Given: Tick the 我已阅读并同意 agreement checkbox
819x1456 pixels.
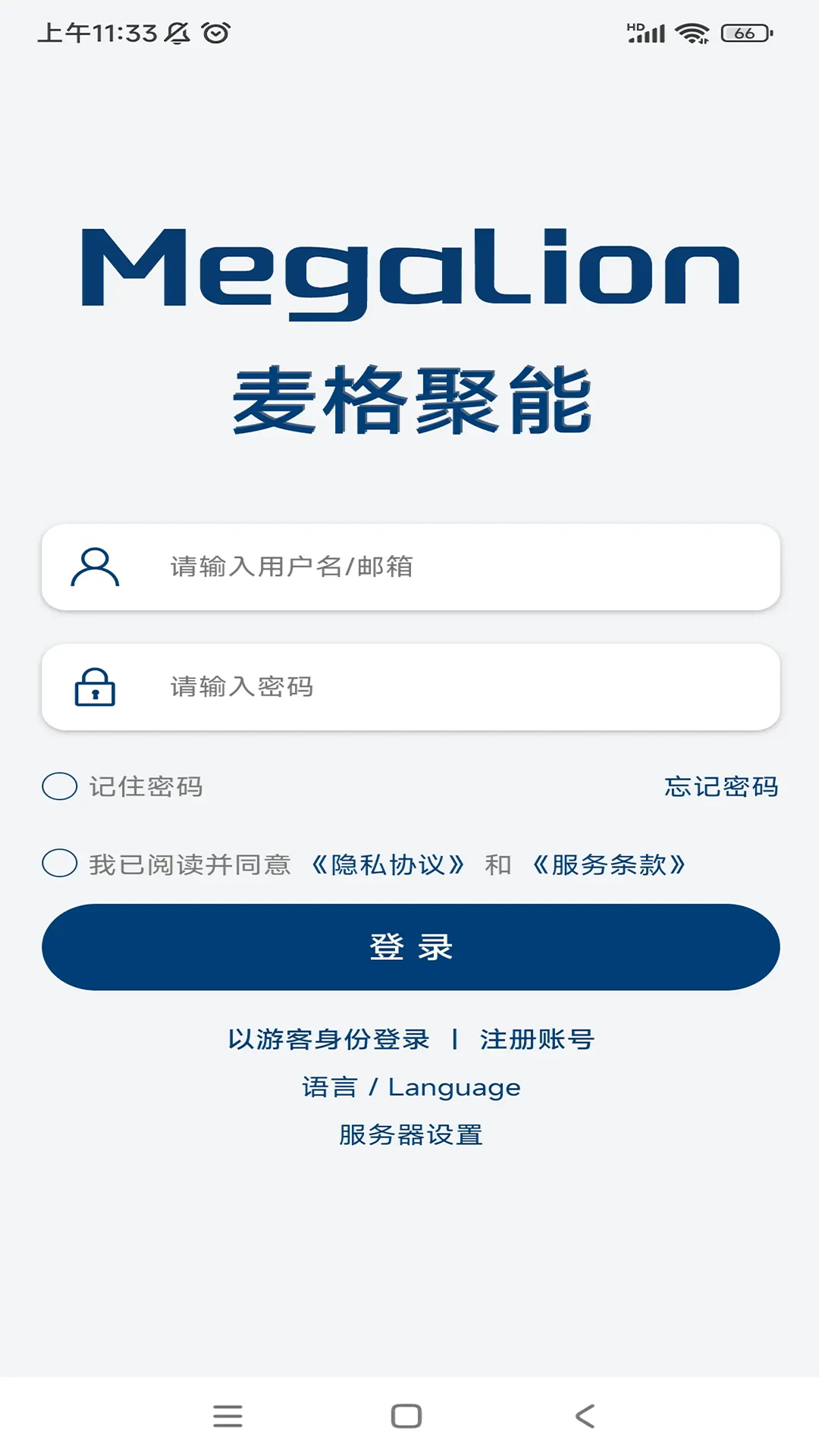Looking at the screenshot, I should coord(60,863).
